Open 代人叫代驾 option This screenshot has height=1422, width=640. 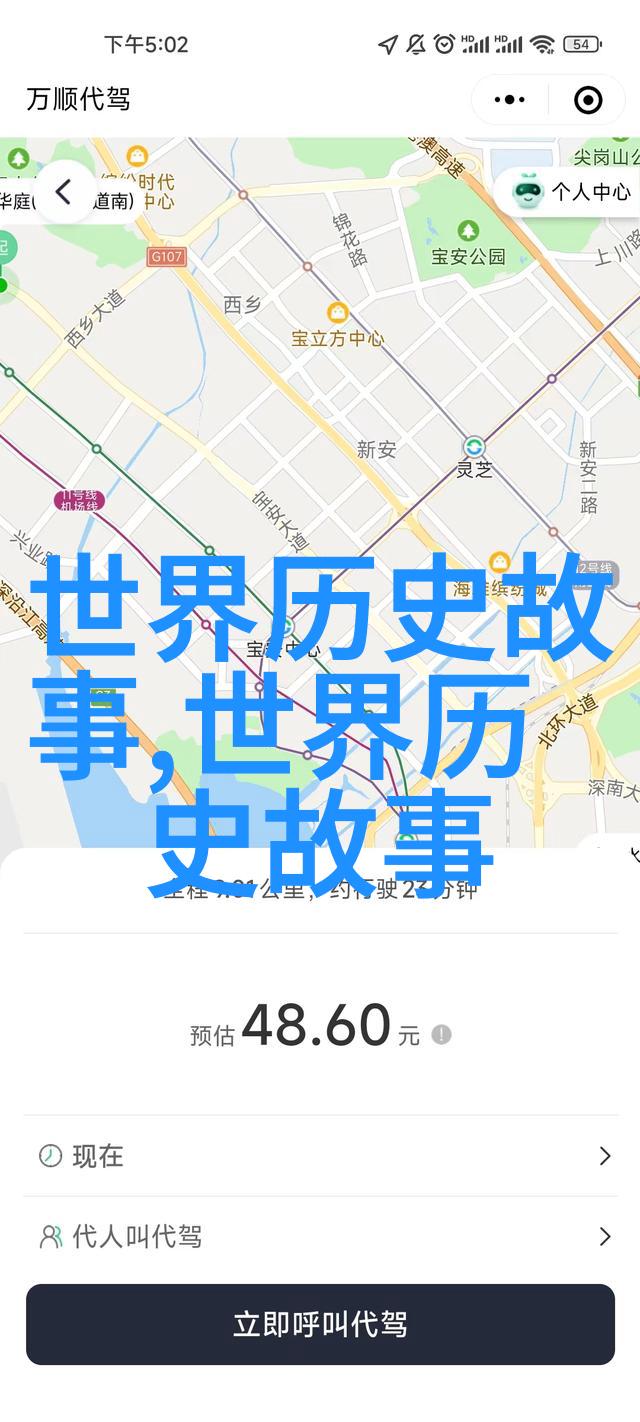click(320, 1237)
